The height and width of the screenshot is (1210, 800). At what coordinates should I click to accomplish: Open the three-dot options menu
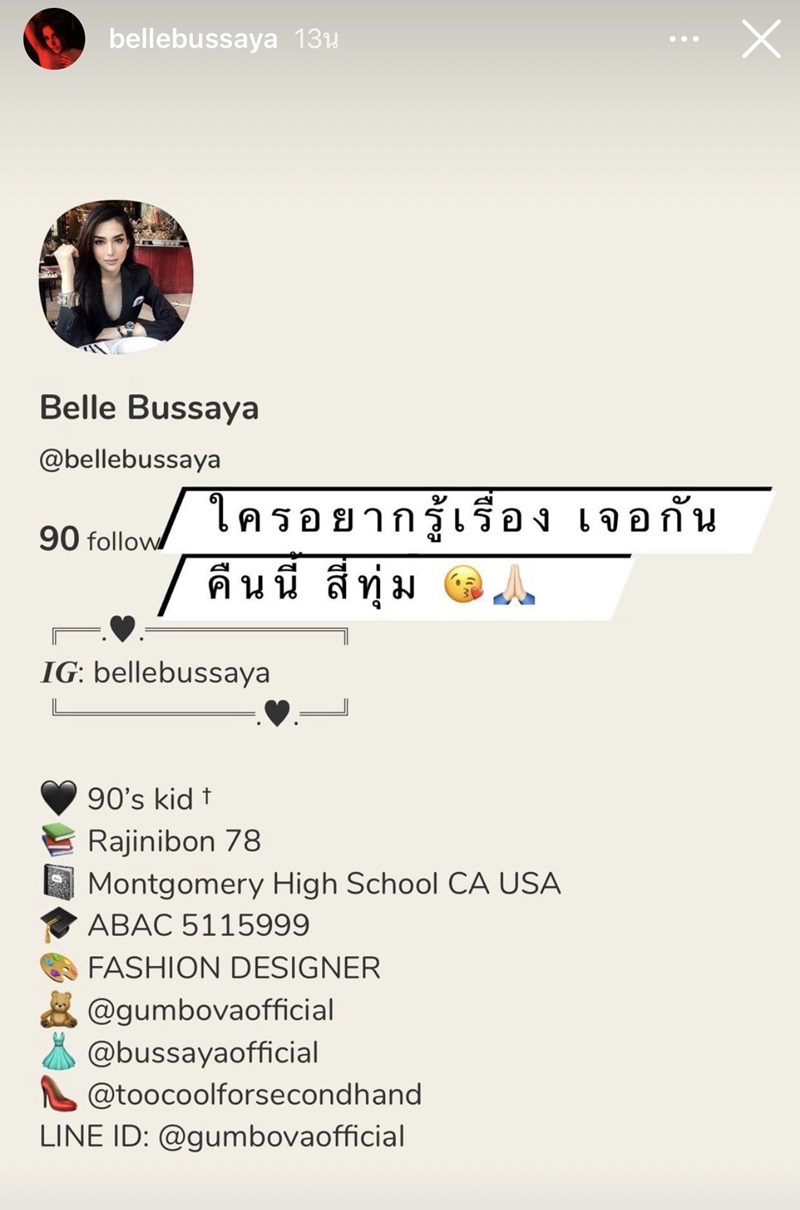pos(684,38)
